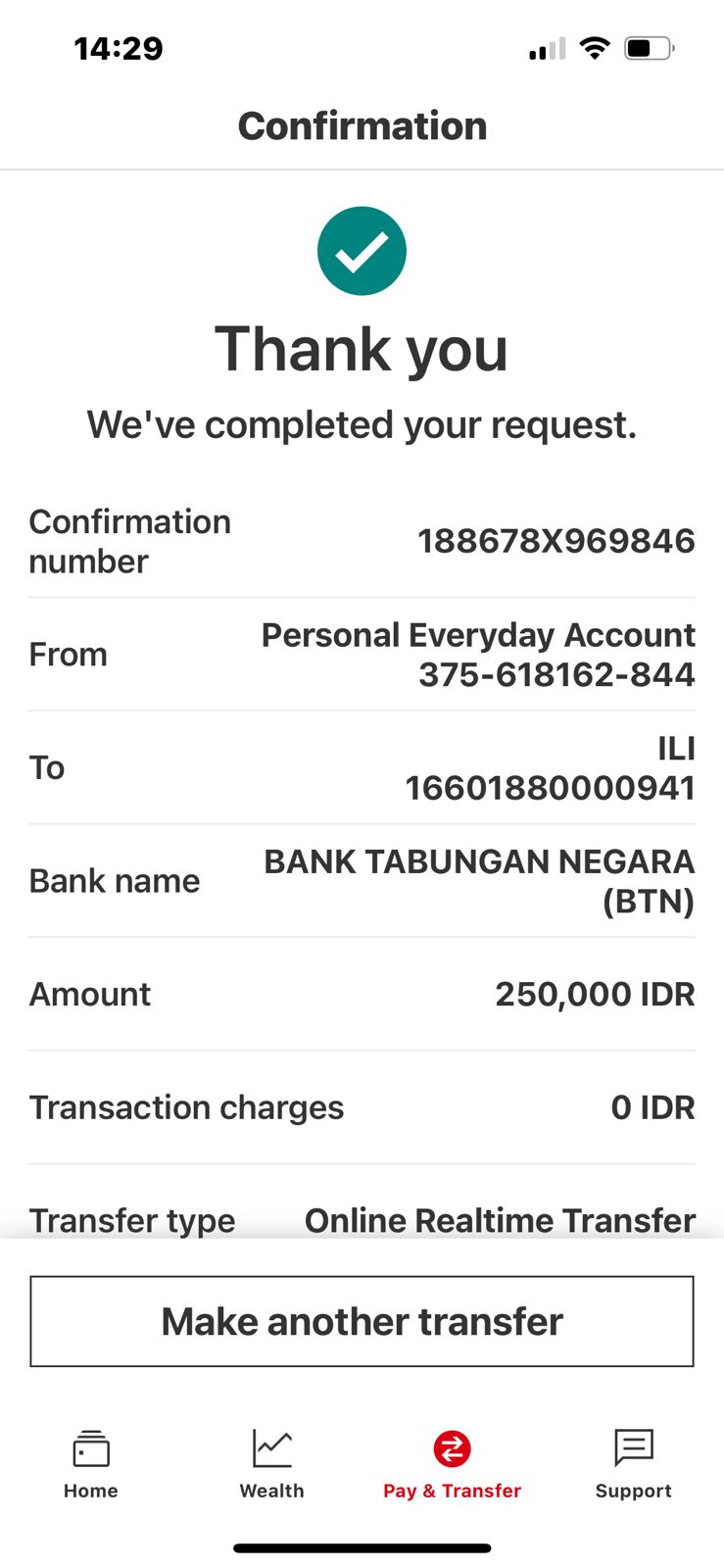
Task: Switch to the Wealth tab
Action: [271, 1463]
